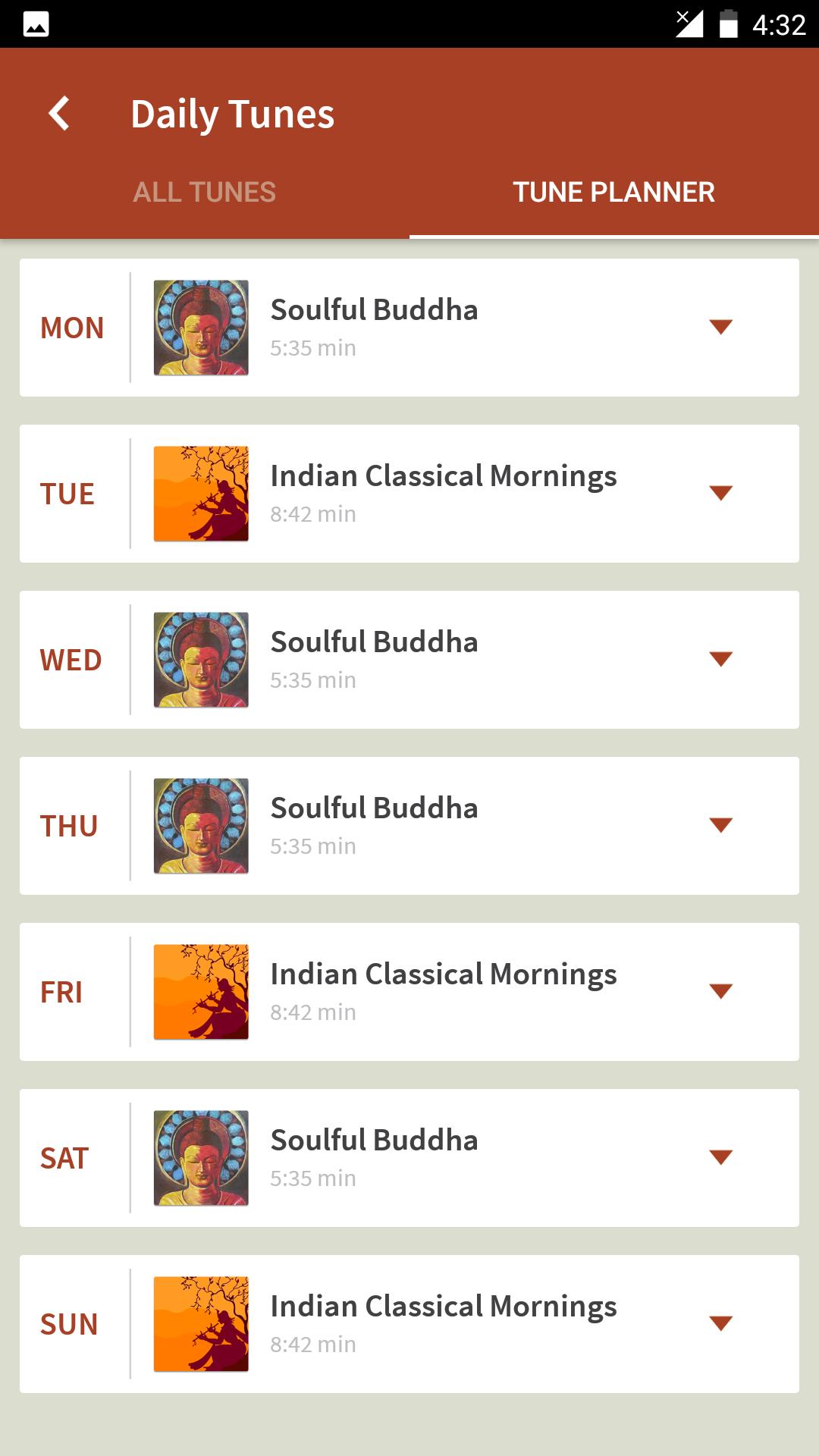Image resolution: width=819 pixels, height=1456 pixels.
Task: Select the Tune Planner tab
Action: pyautogui.click(x=613, y=192)
